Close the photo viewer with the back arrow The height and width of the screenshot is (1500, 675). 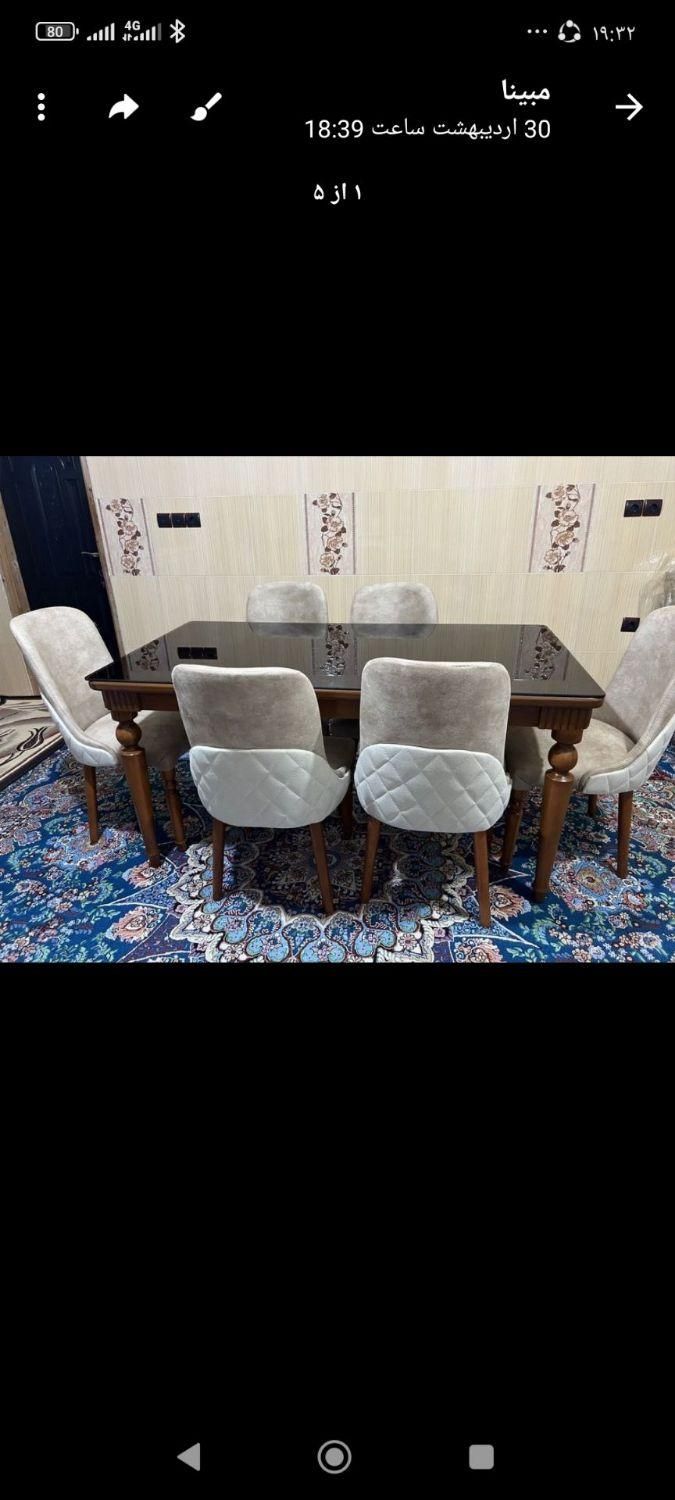click(x=628, y=107)
